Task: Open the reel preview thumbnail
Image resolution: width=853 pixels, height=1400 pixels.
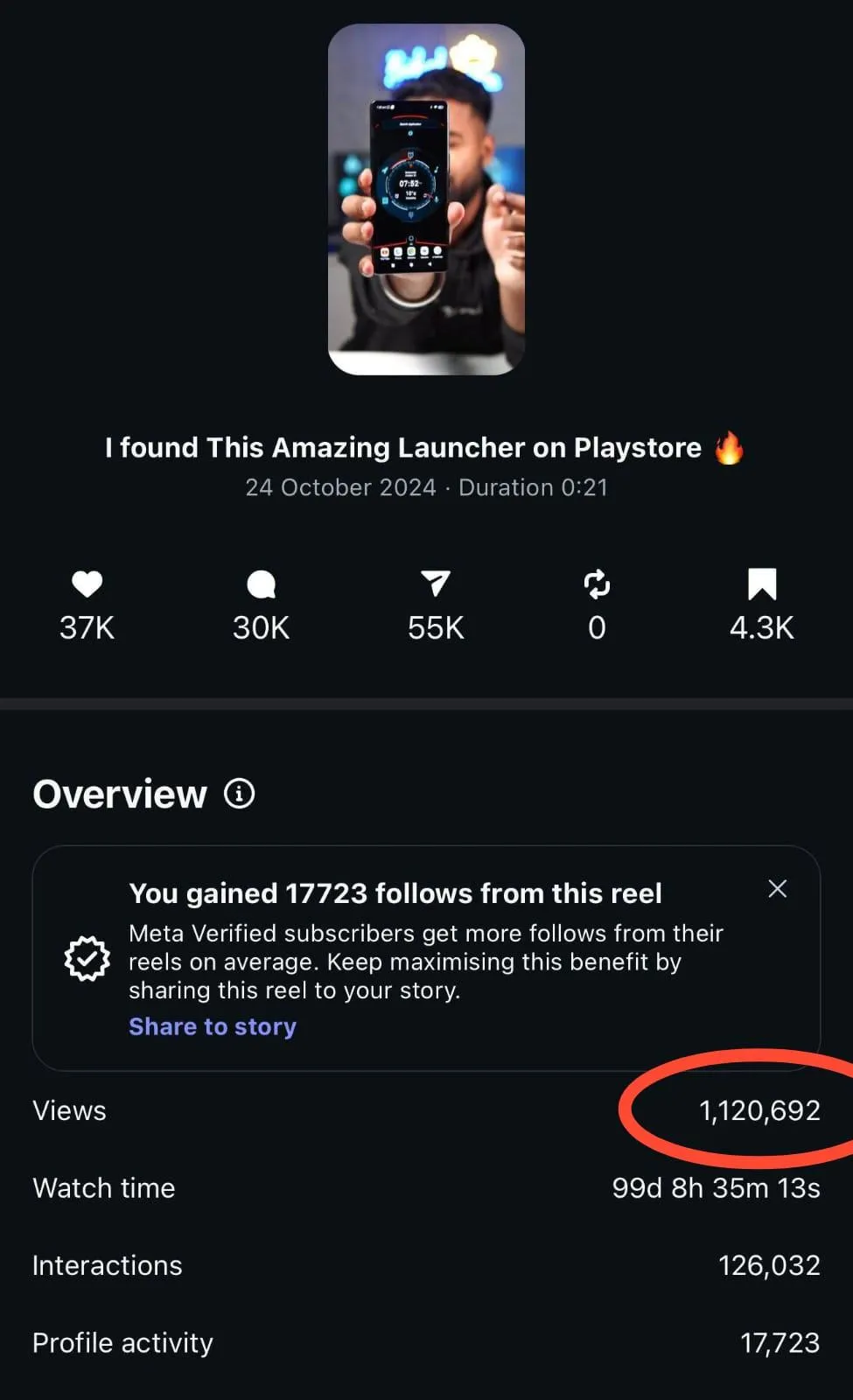Action: point(426,199)
